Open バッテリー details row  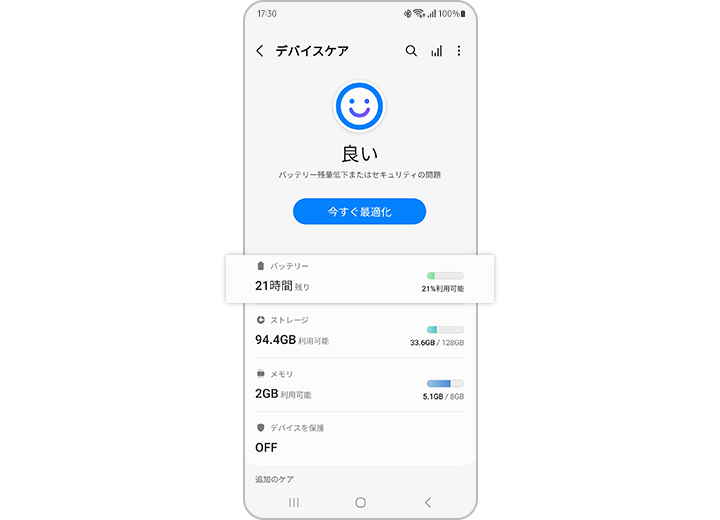[x=359, y=278]
